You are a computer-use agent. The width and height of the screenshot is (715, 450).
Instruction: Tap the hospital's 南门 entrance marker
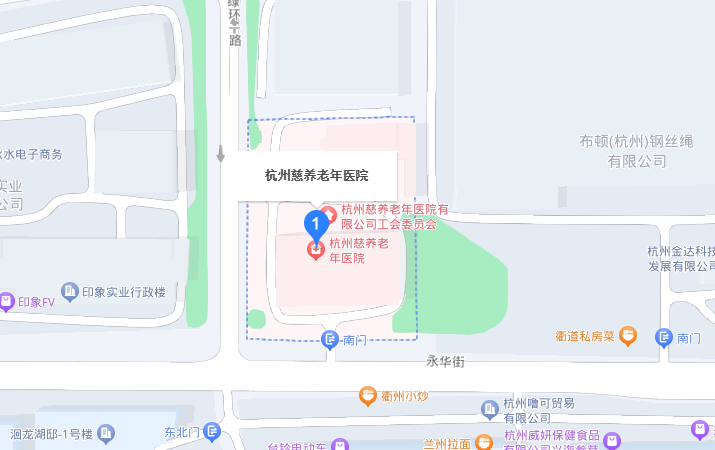coord(331,340)
